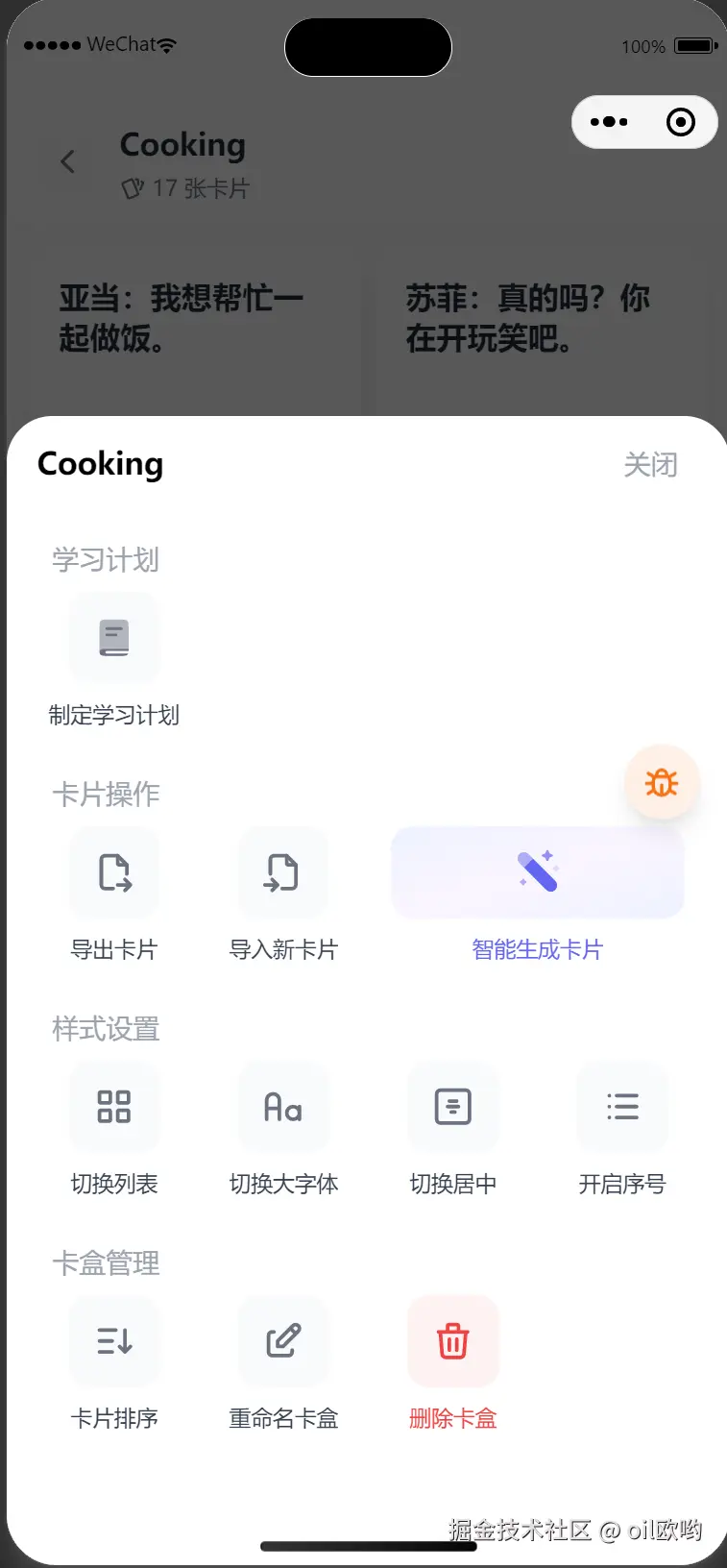Screen dimensions: 727x1568
Task: Go back with the arrow beside Cooking
Action: (67, 161)
